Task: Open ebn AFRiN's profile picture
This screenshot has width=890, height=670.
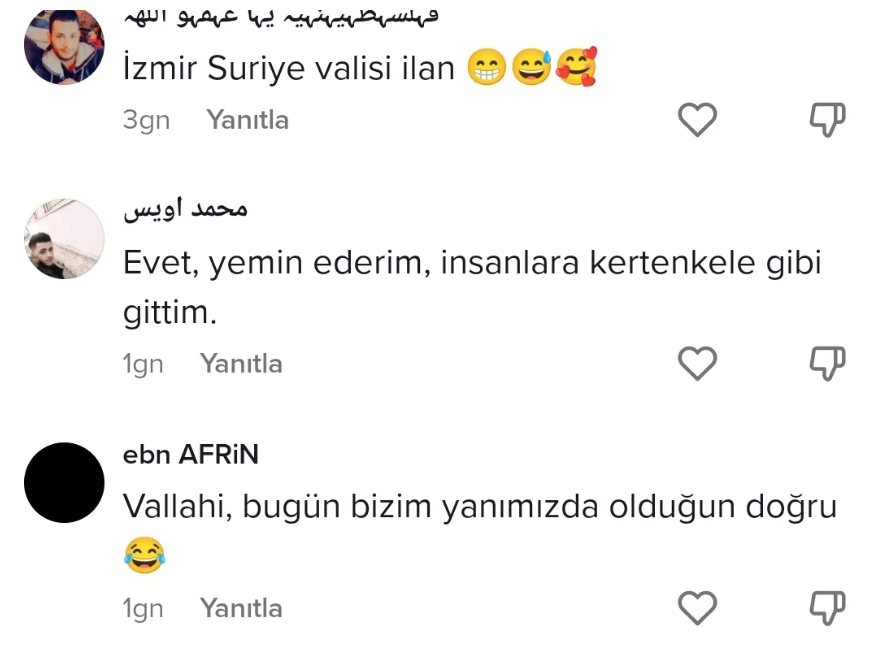Action: [x=64, y=483]
